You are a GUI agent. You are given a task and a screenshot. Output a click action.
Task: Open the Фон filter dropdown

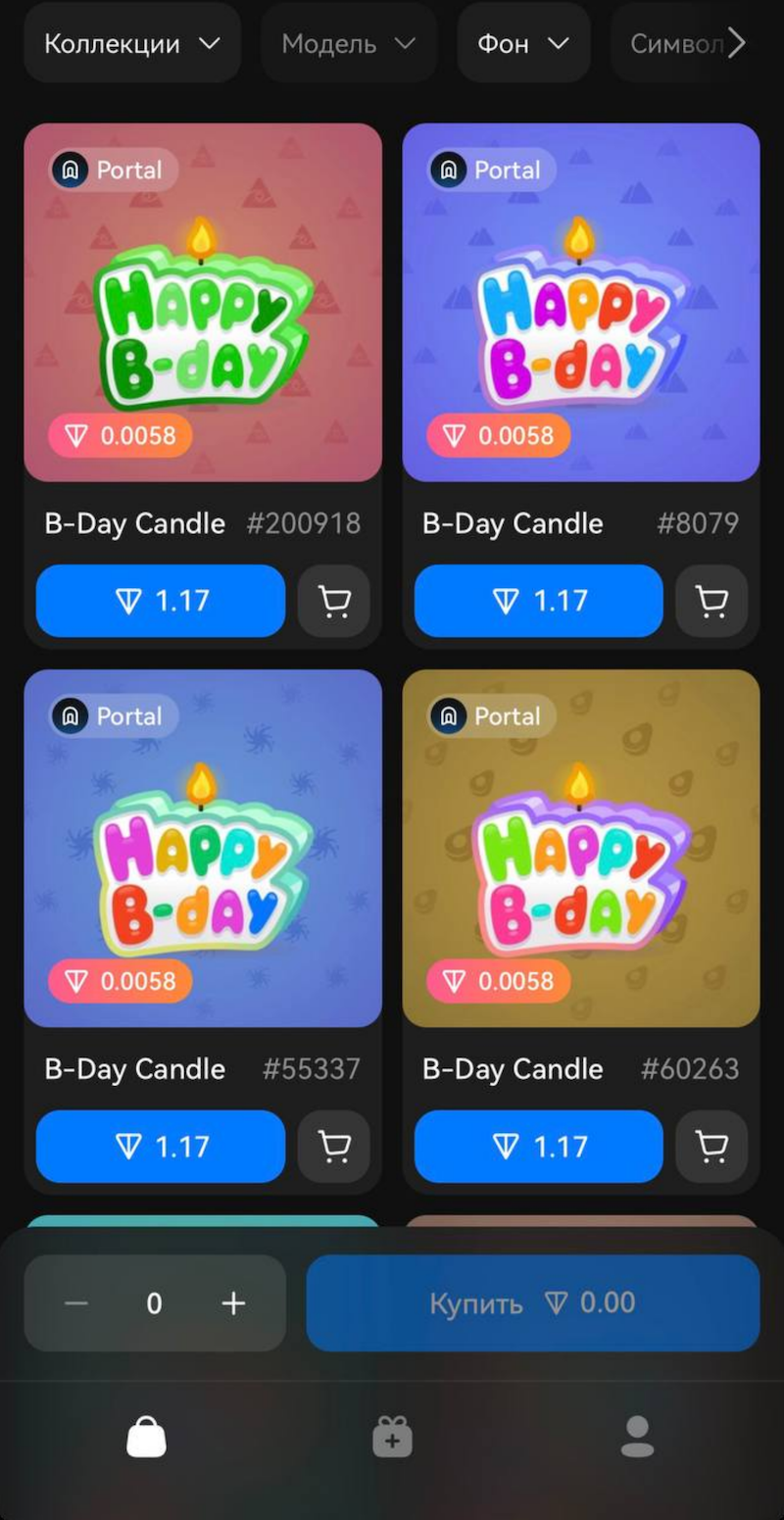523,44
